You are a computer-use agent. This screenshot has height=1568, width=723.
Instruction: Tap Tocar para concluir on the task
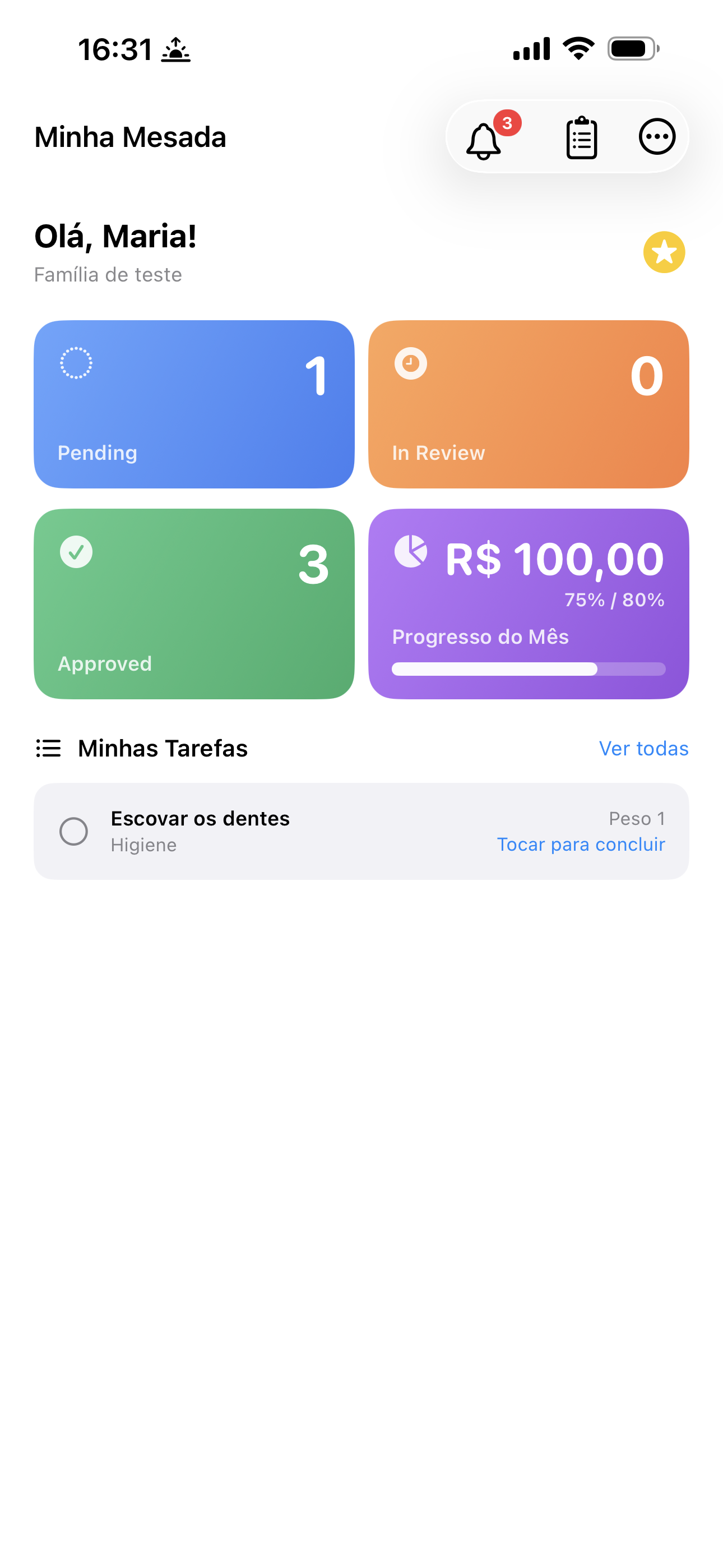coord(581,844)
